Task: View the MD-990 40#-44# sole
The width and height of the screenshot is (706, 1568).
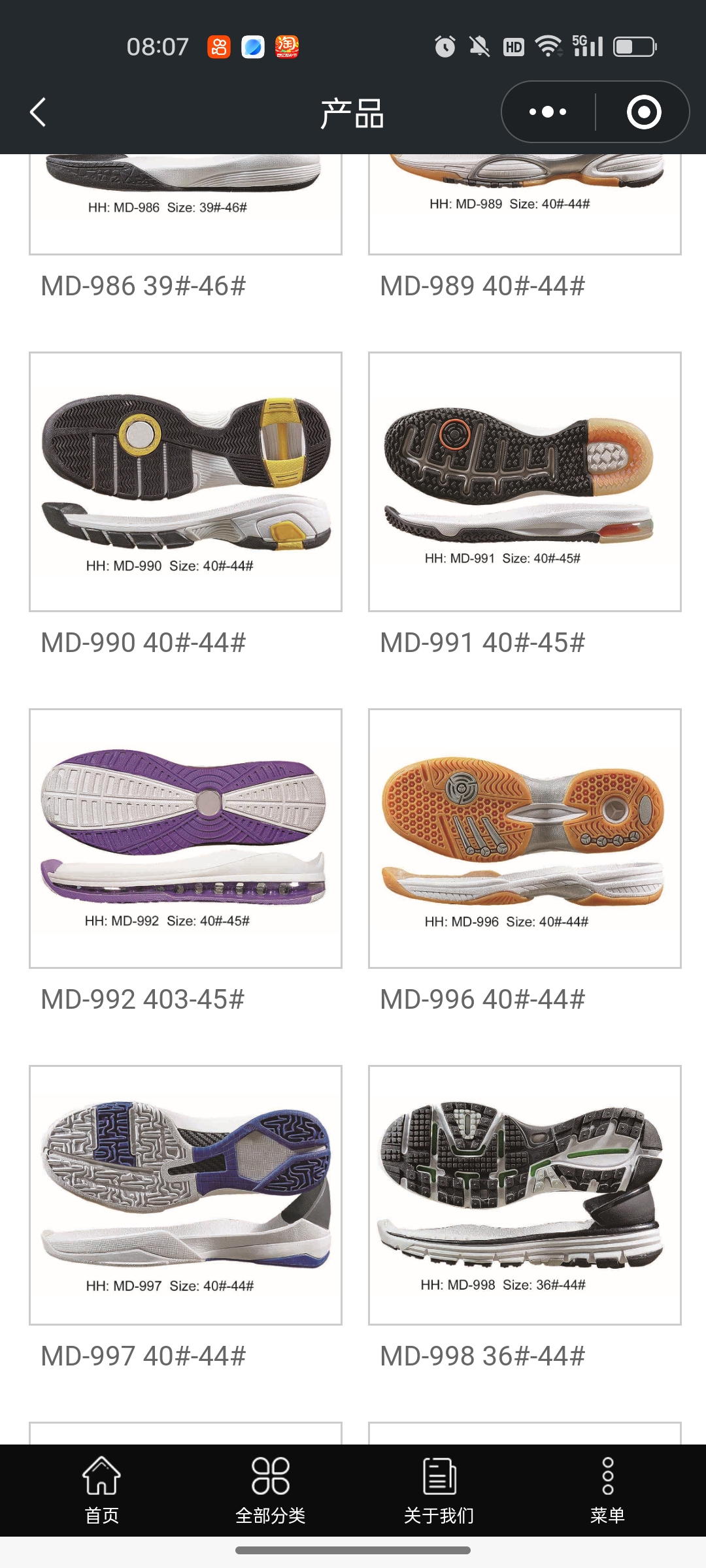Action: click(x=186, y=482)
